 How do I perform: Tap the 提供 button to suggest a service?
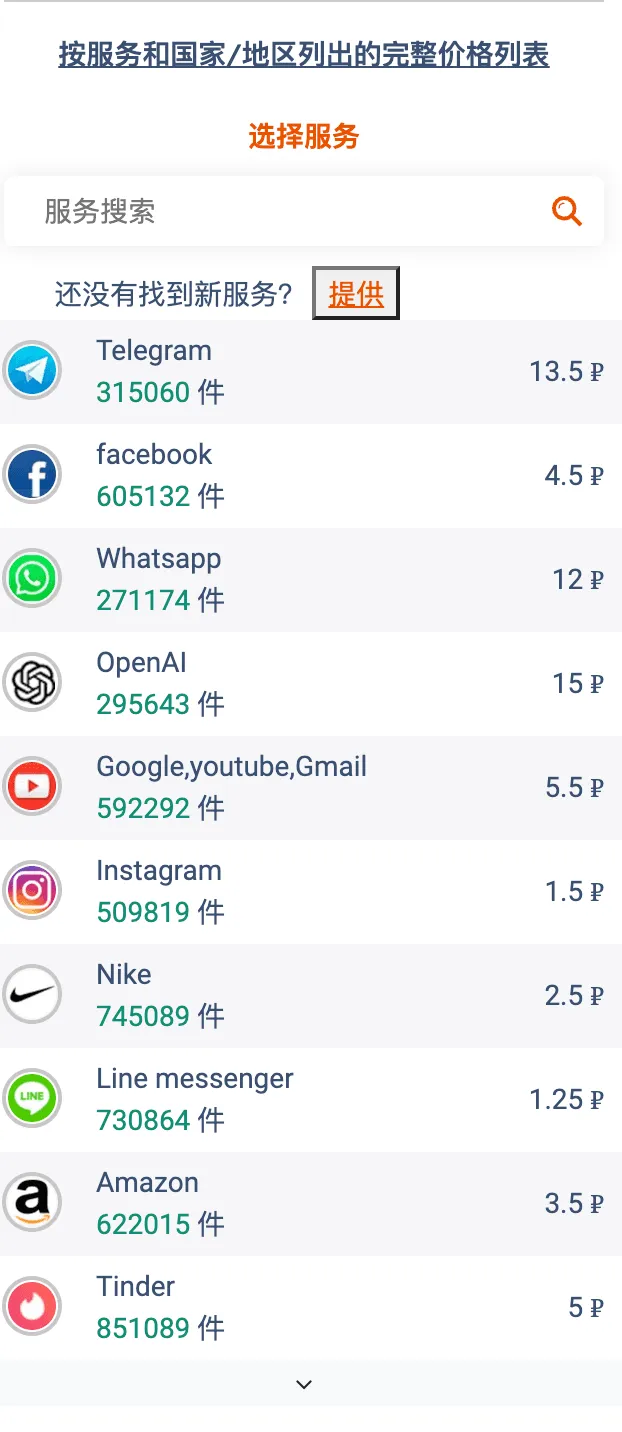point(356,294)
